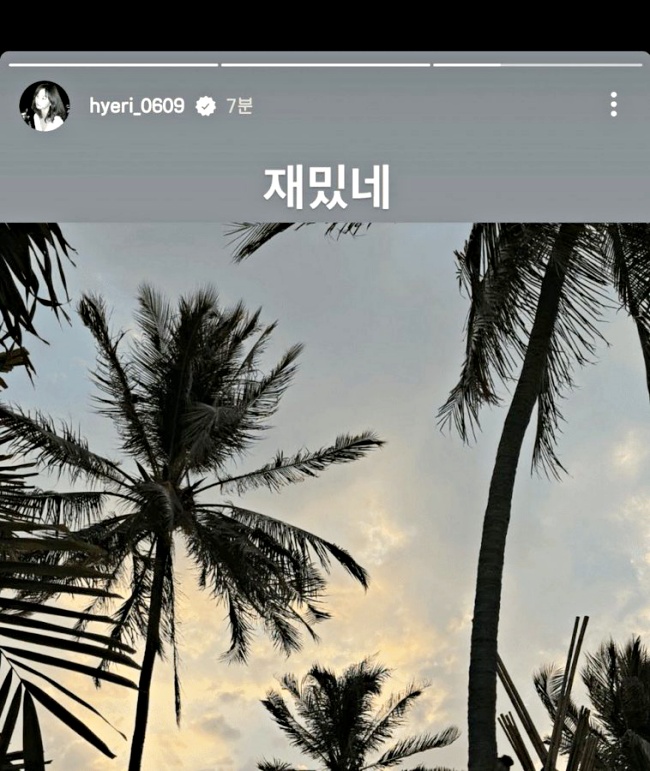Open the story's three-dot options menu

[x=613, y=105]
